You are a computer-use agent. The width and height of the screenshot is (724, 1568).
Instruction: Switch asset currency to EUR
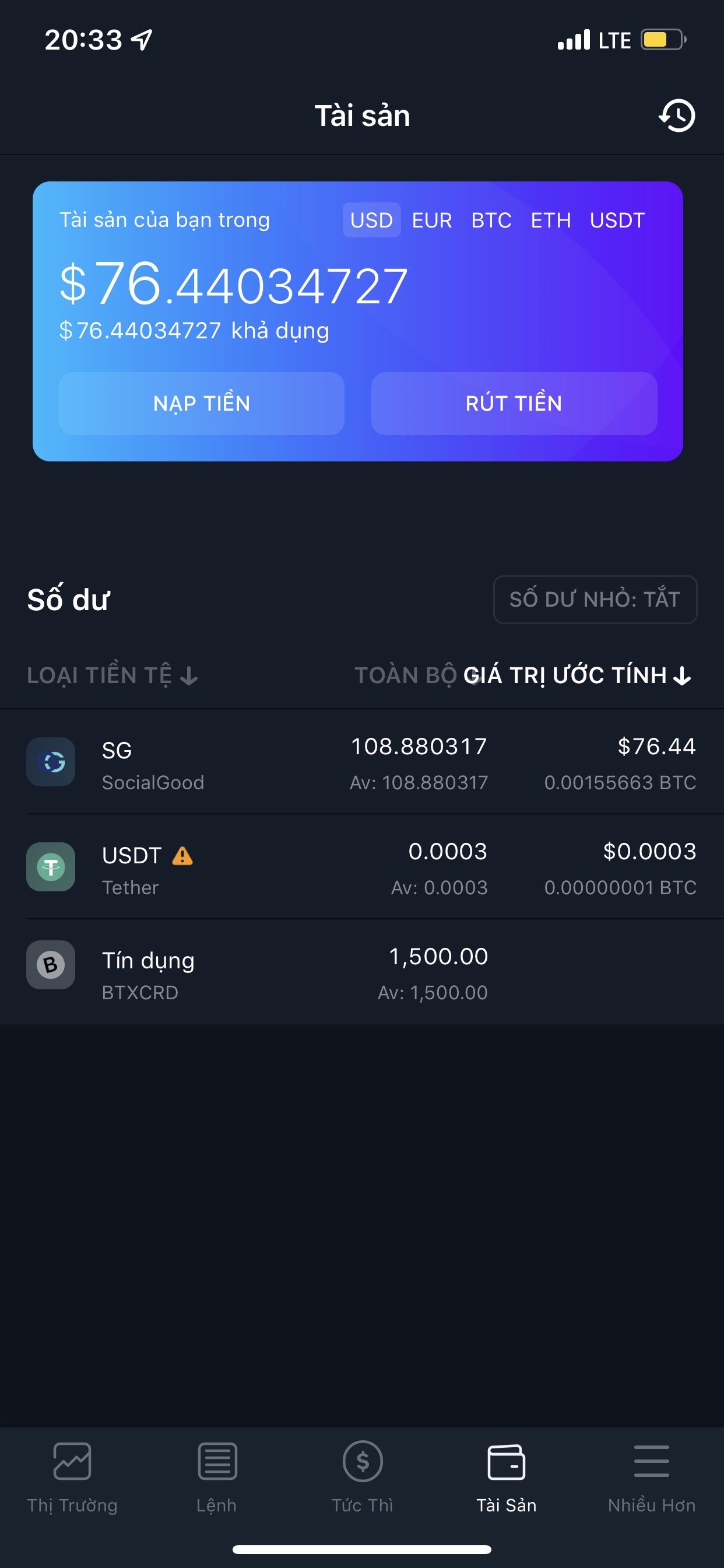coord(431,220)
